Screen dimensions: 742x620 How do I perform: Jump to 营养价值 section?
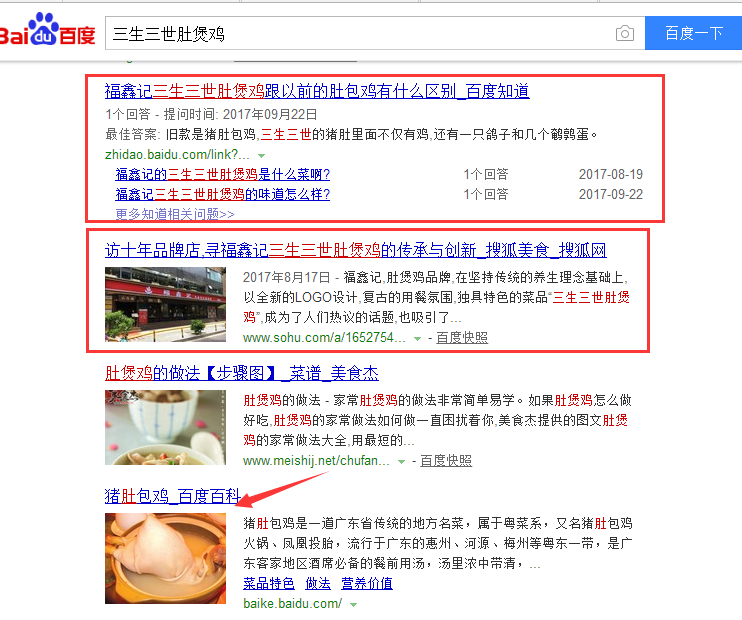(x=367, y=584)
